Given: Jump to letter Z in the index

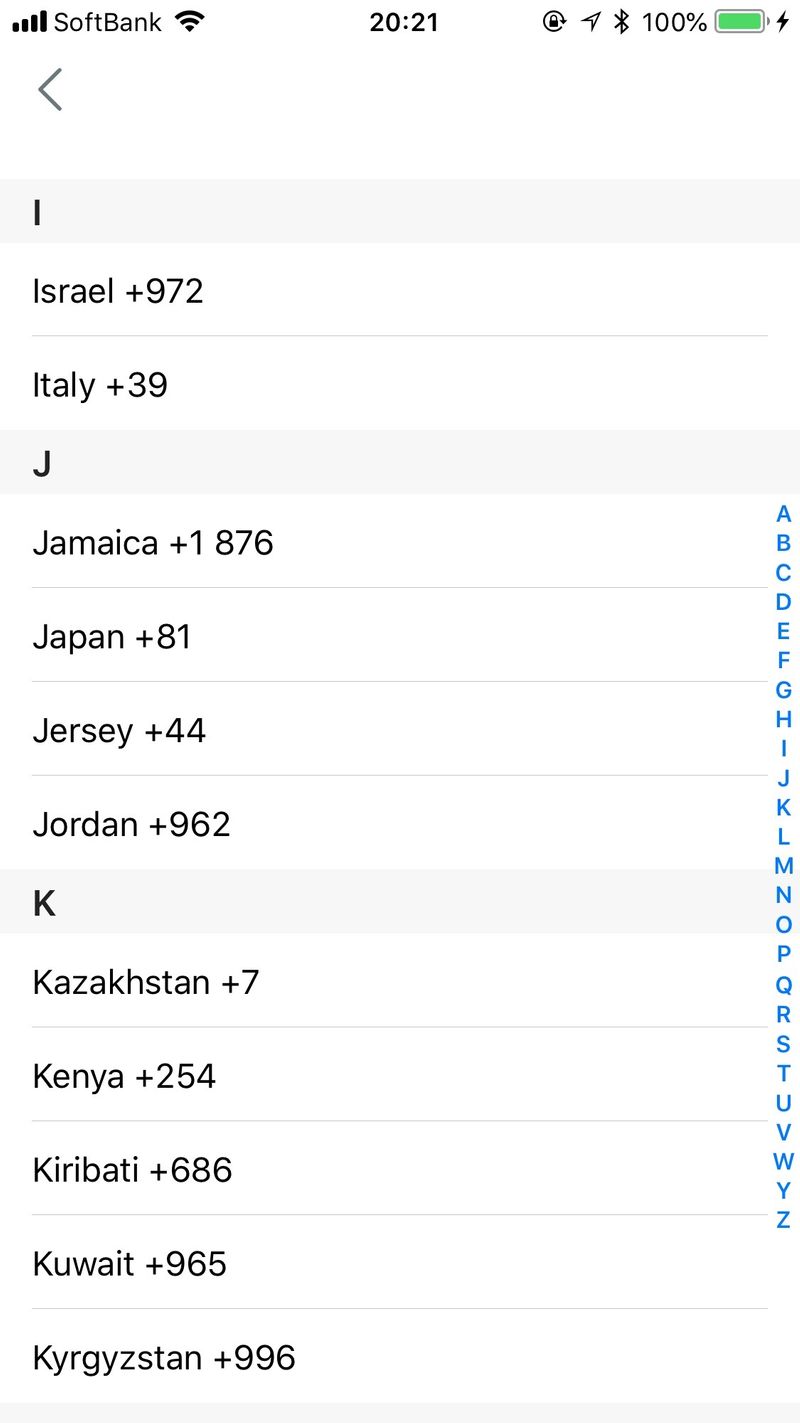Looking at the screenshot, I should tap(783, 1220).
